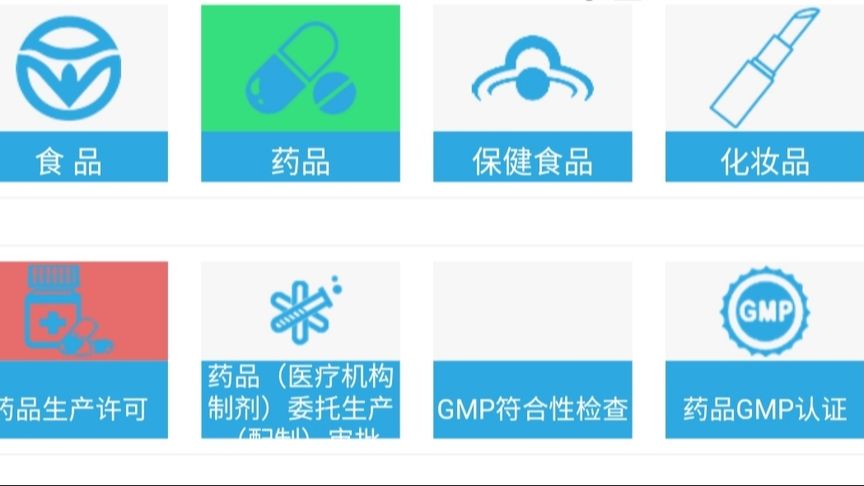864x486 pixels.
Task: Open 药品（医疗机构制剂）委托生产 tile
Action: (x=300, y=350)
